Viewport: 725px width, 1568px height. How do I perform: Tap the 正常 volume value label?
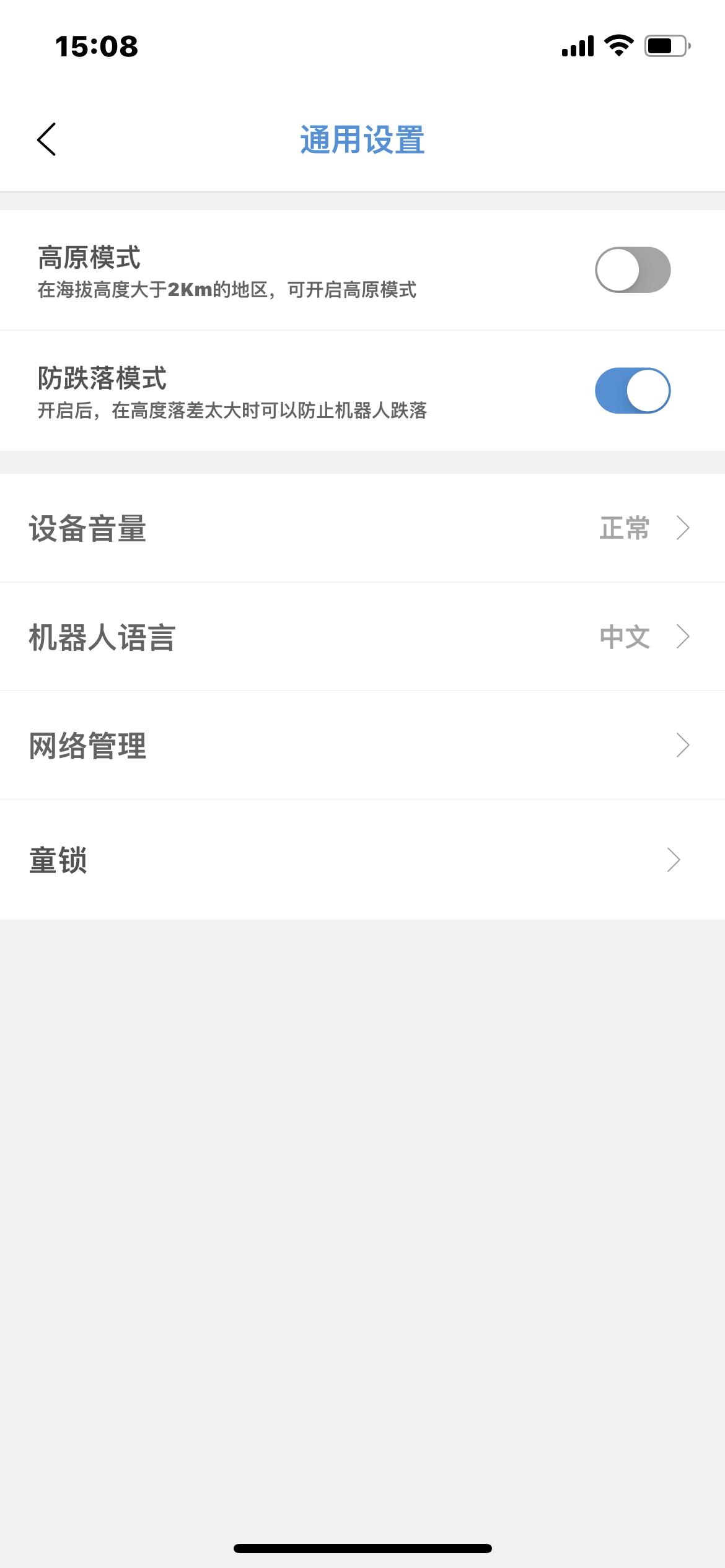(625, 528)
